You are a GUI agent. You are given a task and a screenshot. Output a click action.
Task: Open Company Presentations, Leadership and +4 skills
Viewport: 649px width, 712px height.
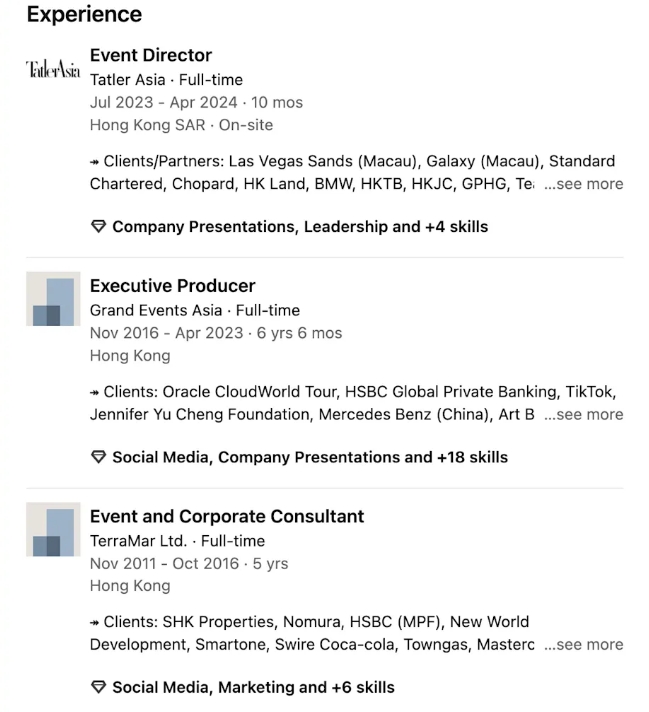[299, 227]
